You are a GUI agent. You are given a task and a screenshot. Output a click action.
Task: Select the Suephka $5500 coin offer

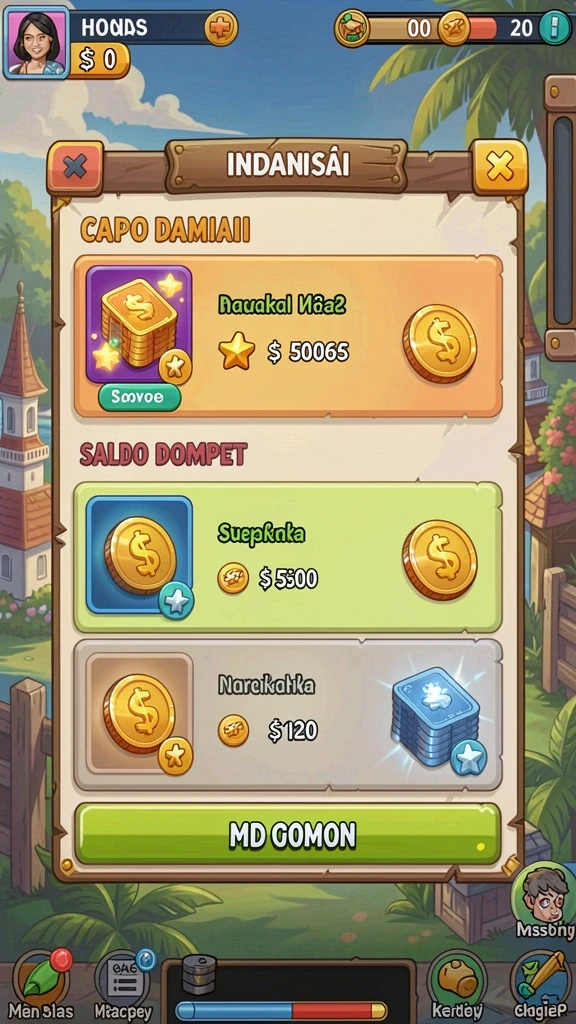tap(288, 557)
